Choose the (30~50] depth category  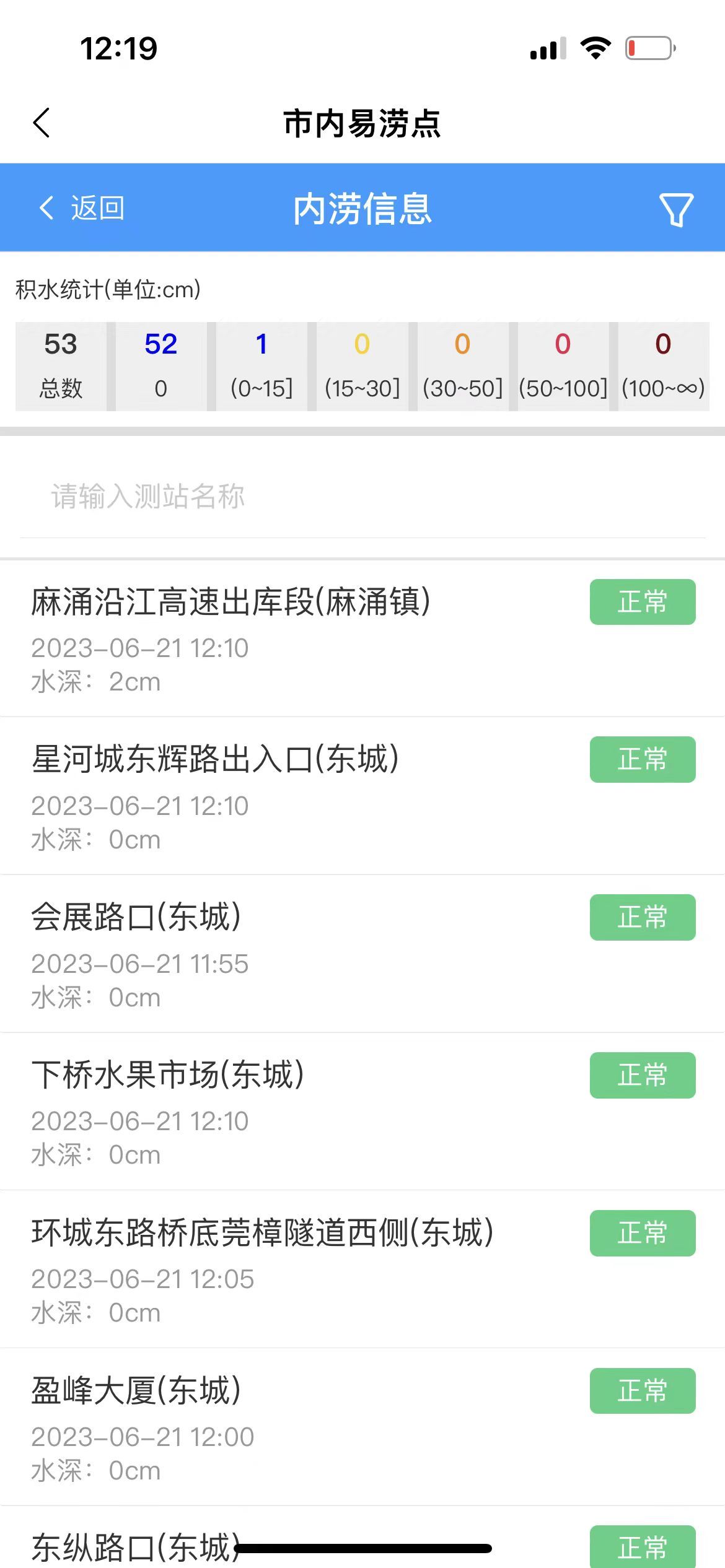pos(462,366)
